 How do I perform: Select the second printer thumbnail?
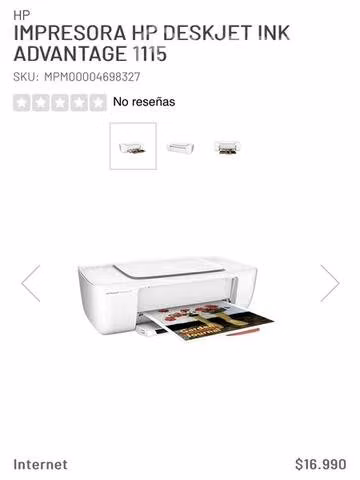click(x=180, y=147)
